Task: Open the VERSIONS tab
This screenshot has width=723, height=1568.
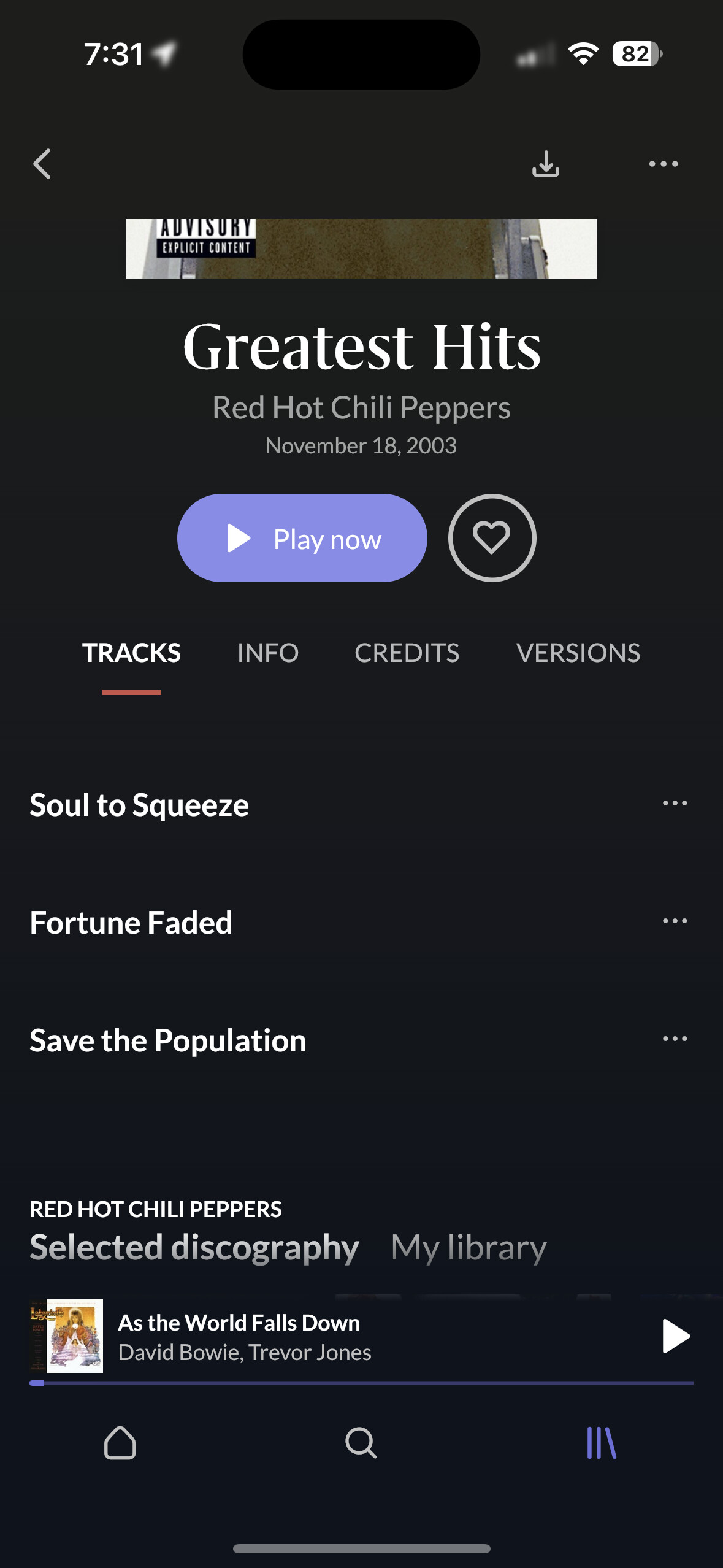Action: click(578, 653)
